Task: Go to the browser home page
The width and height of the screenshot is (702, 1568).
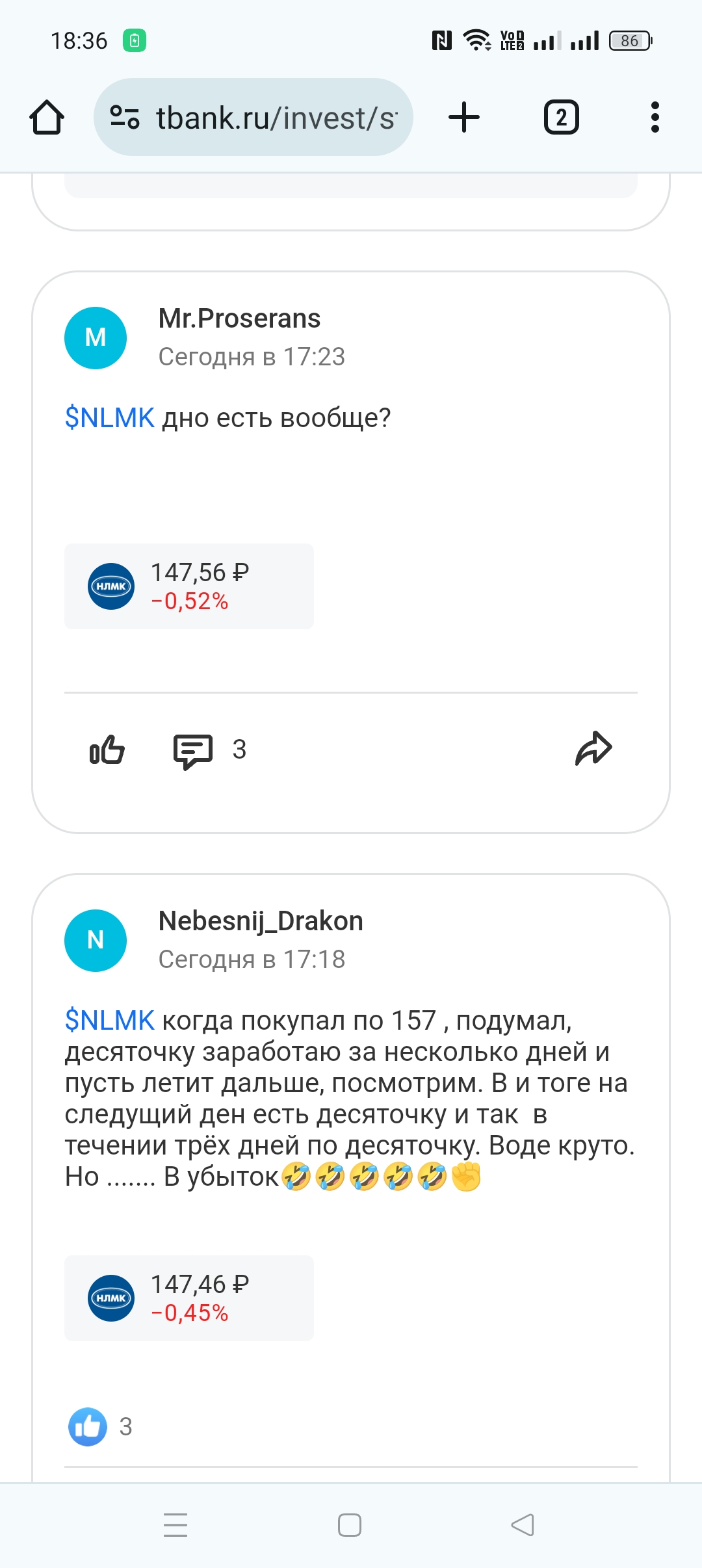Action: (47, 118)
